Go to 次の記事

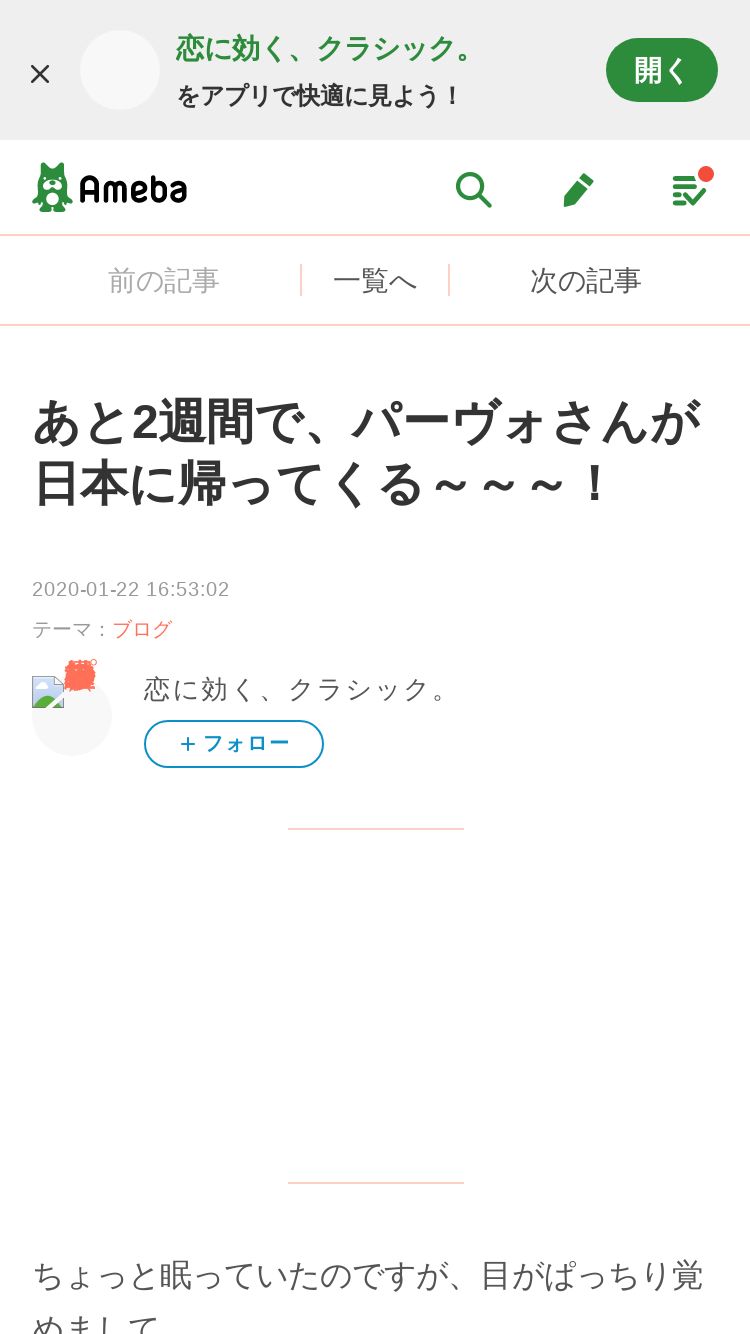pos(585,281)
